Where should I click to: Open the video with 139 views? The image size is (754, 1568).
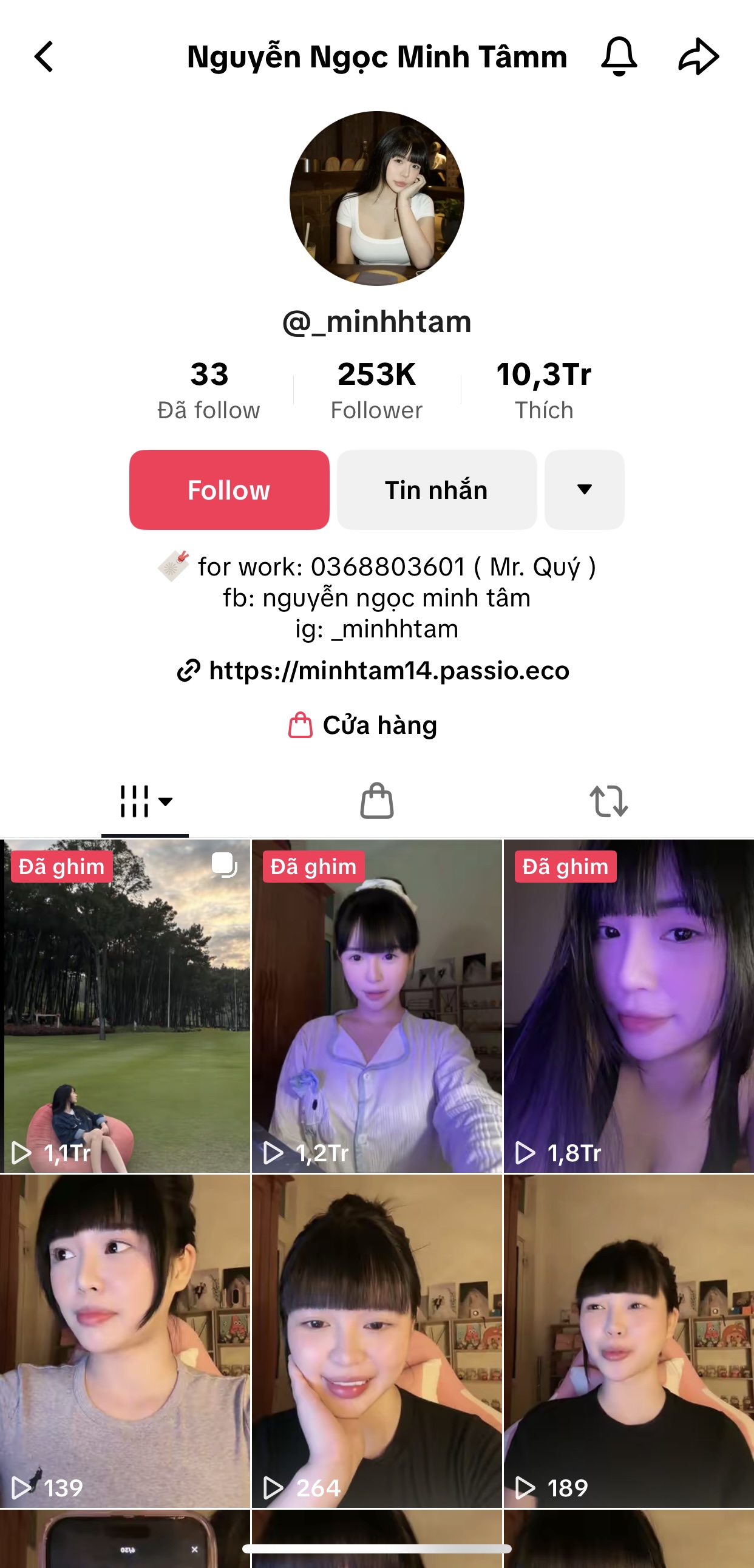click(x=124, y=1340)
